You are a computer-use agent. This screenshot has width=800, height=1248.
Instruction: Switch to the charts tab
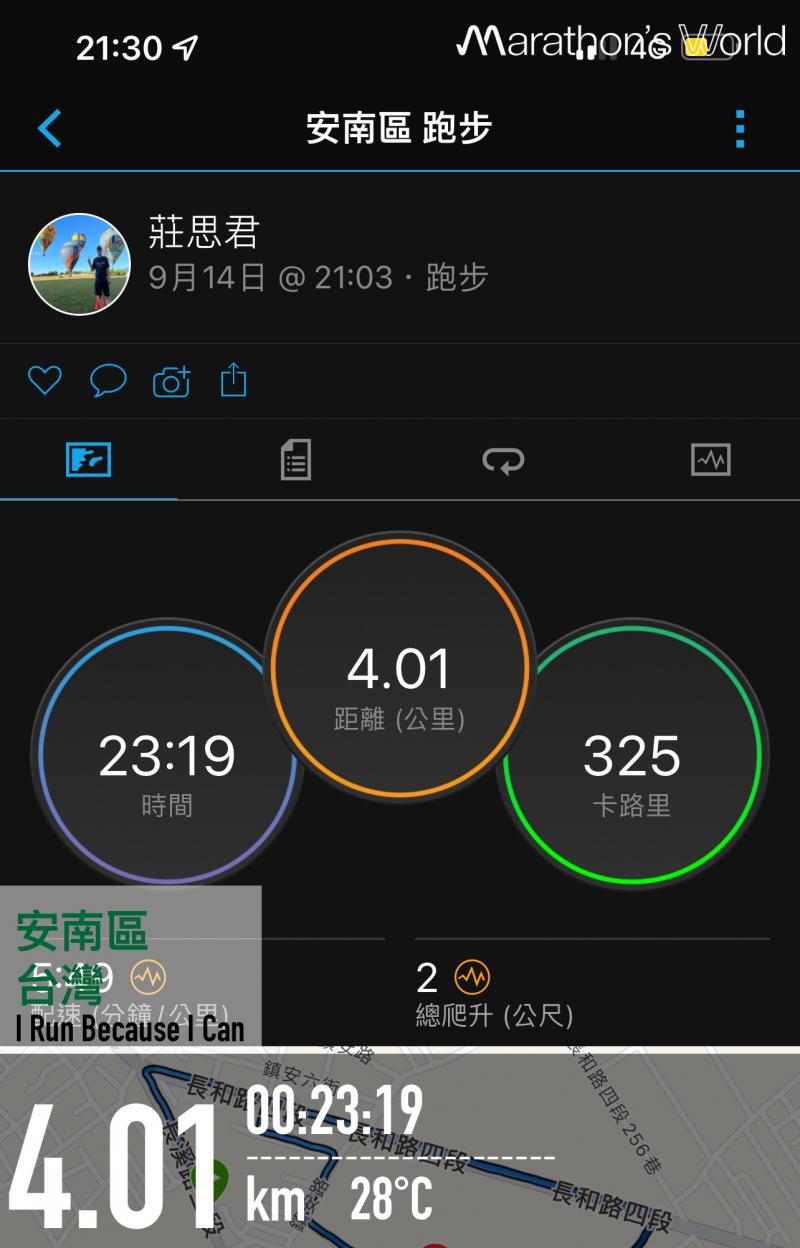(710, 460)
